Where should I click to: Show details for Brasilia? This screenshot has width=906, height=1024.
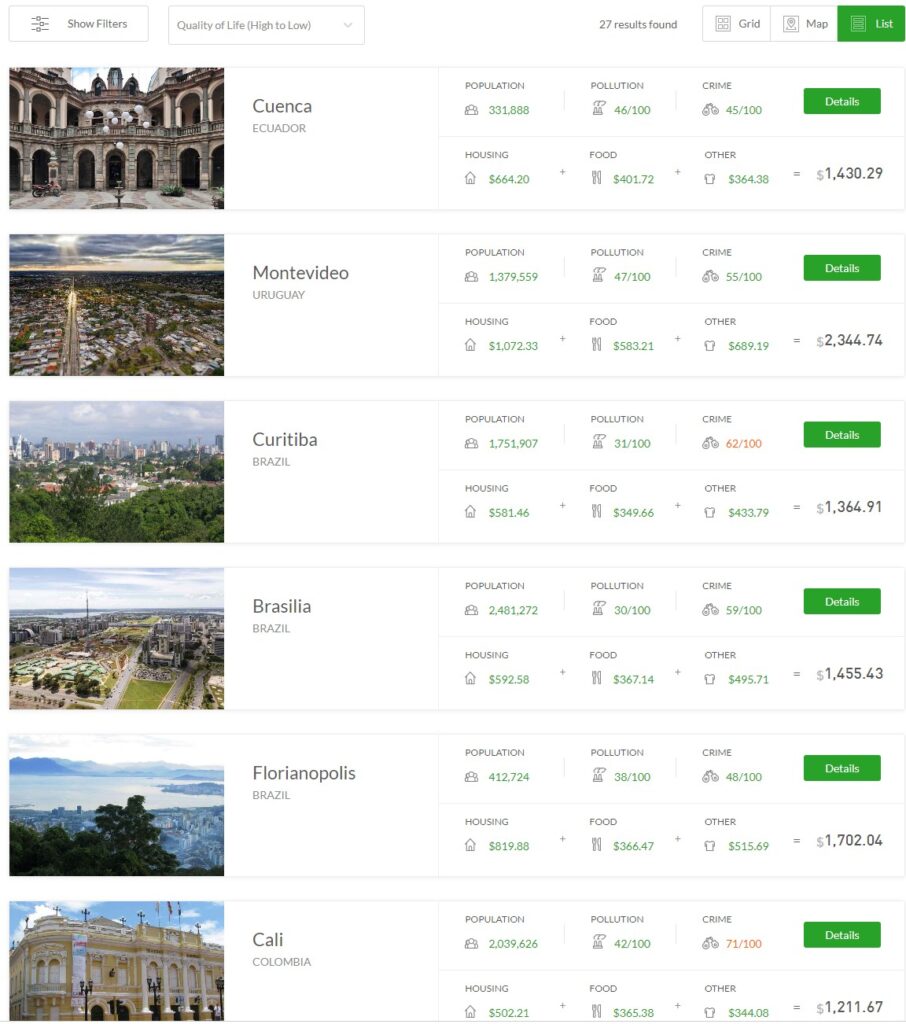tap(841, 602)
